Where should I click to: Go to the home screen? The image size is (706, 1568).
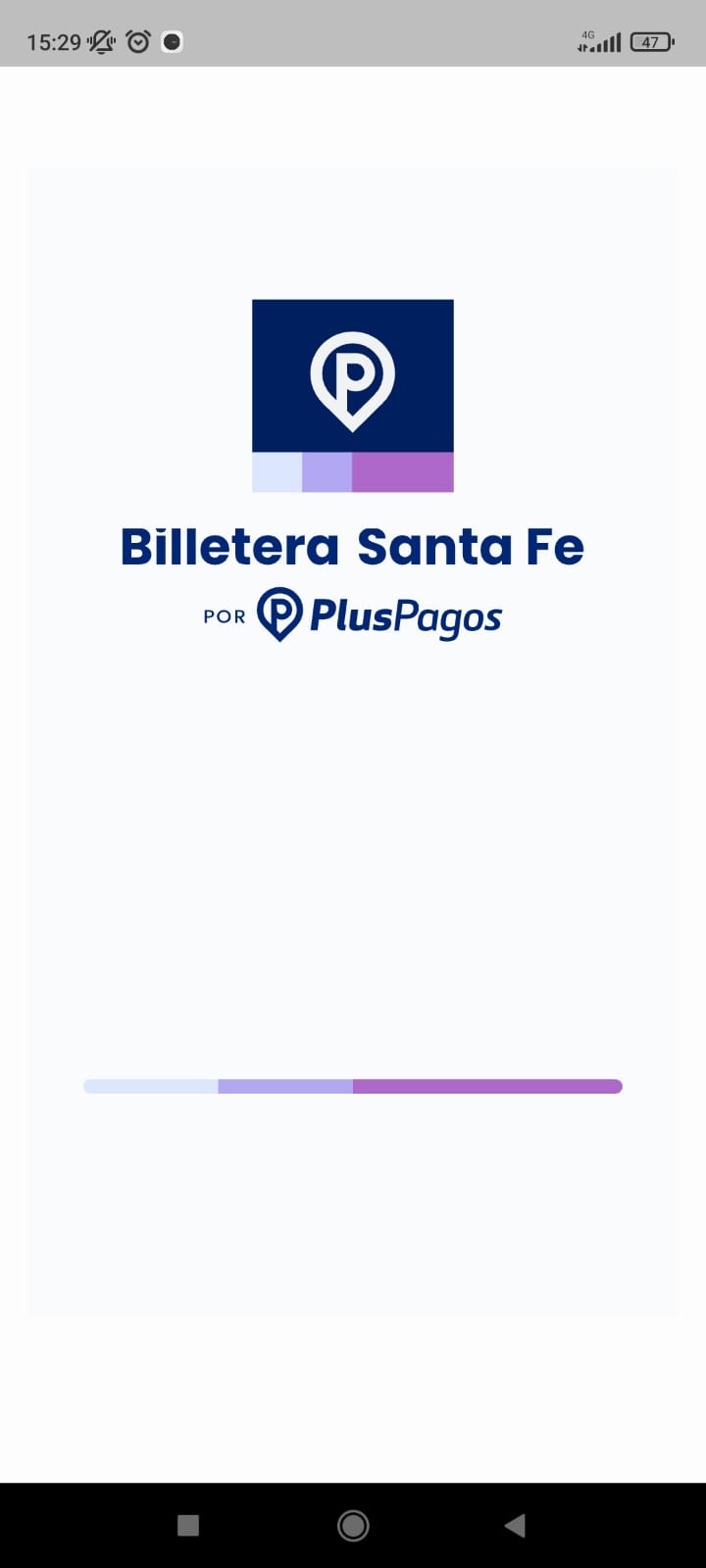pos(353,1525)
